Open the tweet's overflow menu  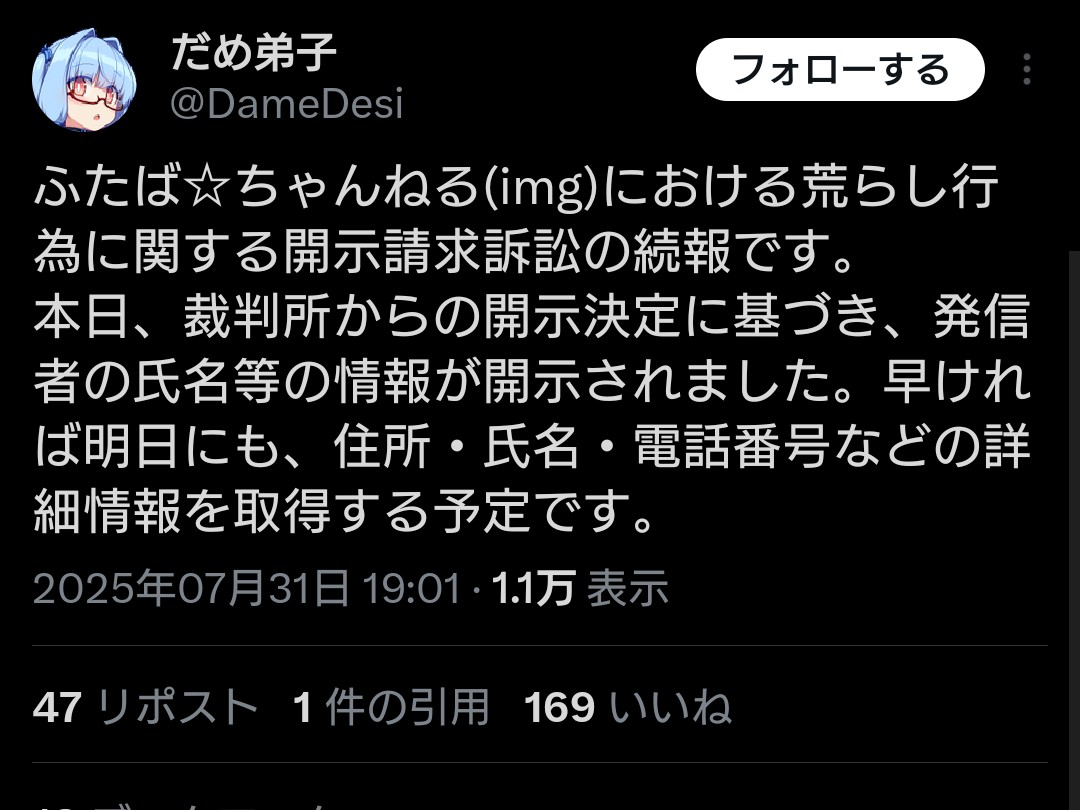click(1027, 70)
